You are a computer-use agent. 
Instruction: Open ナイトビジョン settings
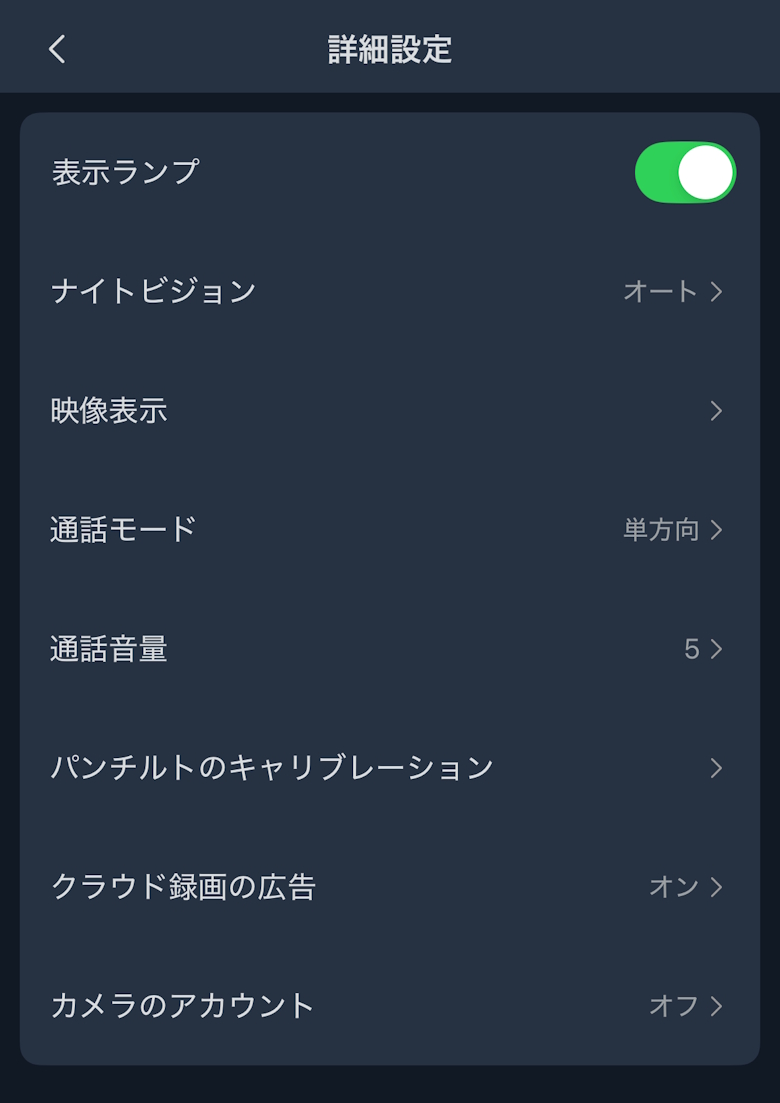coord(388,291)
